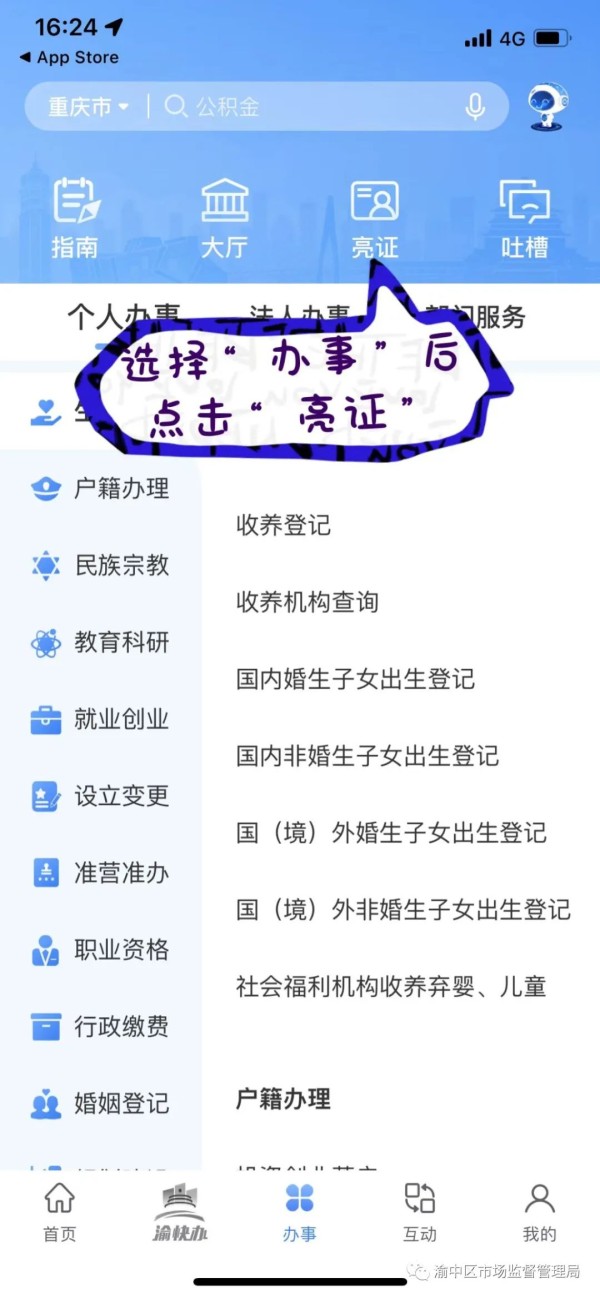This screenshot has height=1298, width=600.
Task: Open 国内婚生子女出生登记
Action: click(x=355, y=679)
